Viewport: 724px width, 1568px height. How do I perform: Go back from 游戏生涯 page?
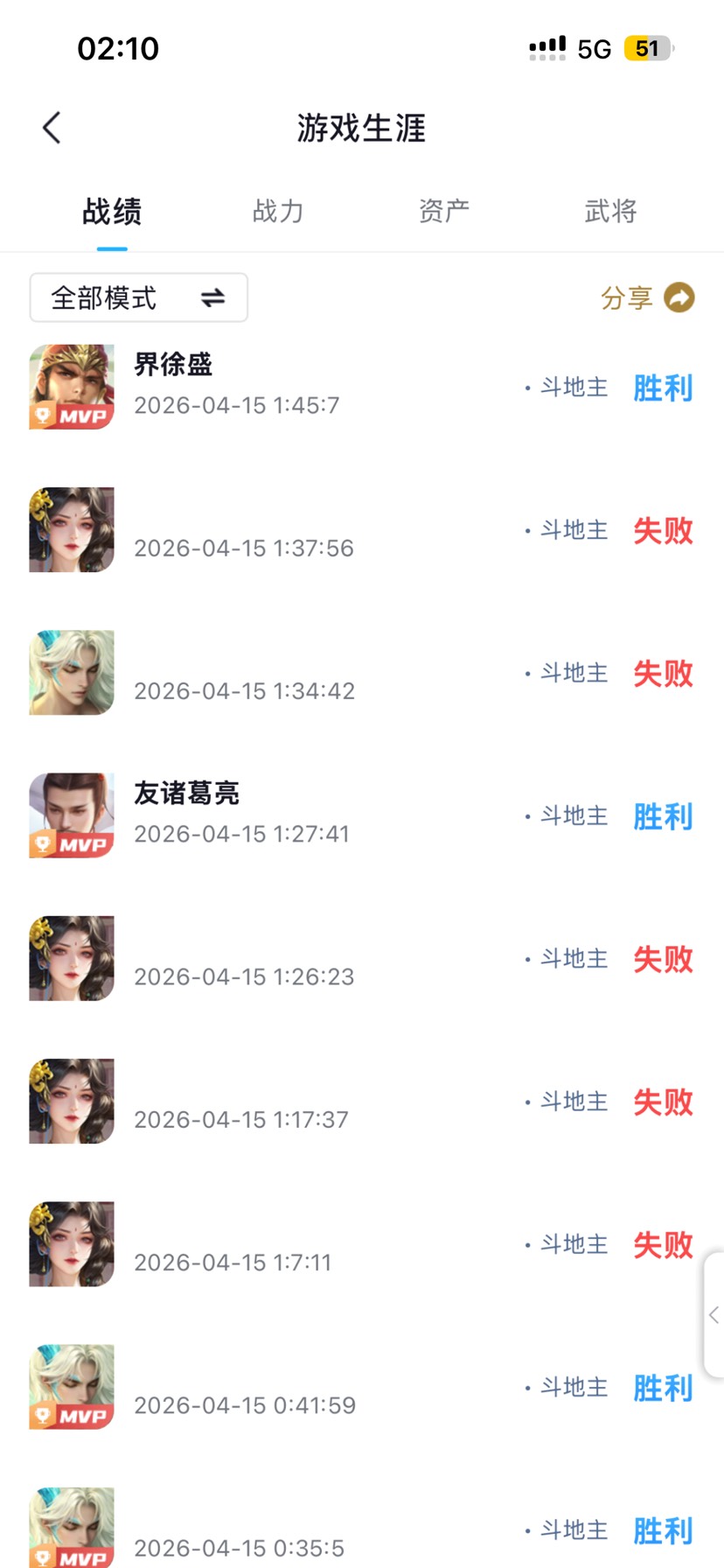click(x=52, y=128)
